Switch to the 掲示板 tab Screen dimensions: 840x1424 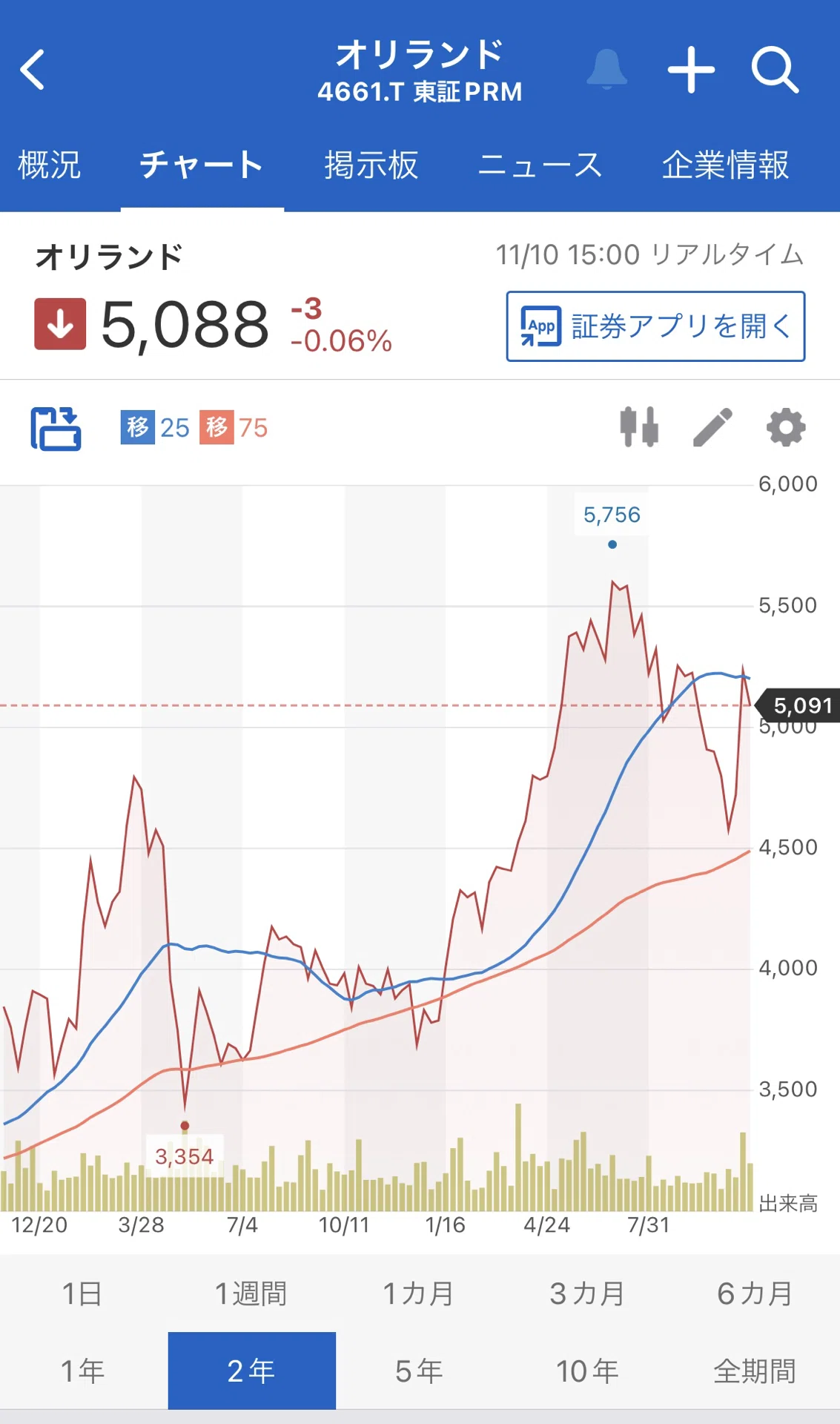click(x=371, y=165)
